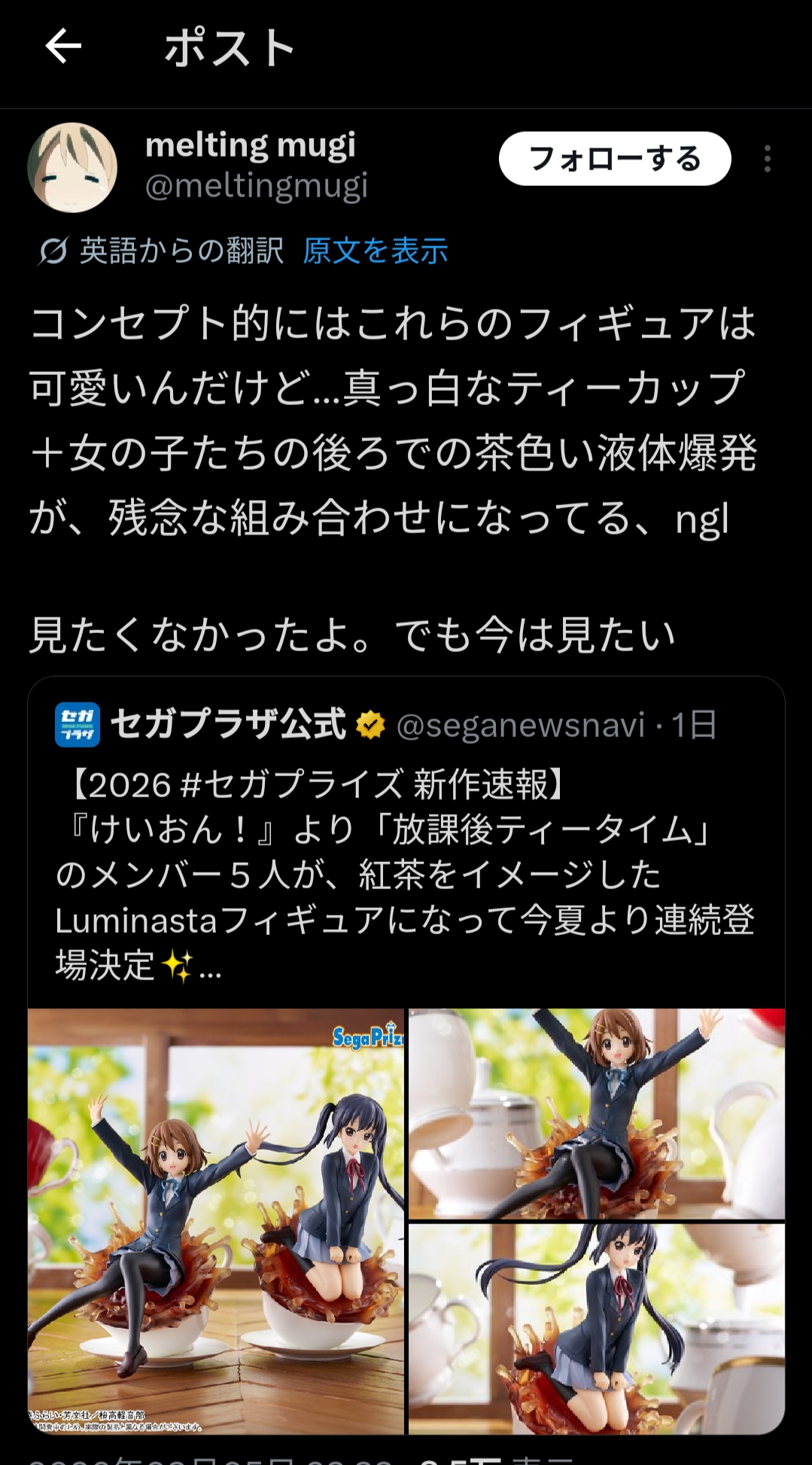Show original text via 原文を表示
This screenshot has width=812, height=1465.
375,251
